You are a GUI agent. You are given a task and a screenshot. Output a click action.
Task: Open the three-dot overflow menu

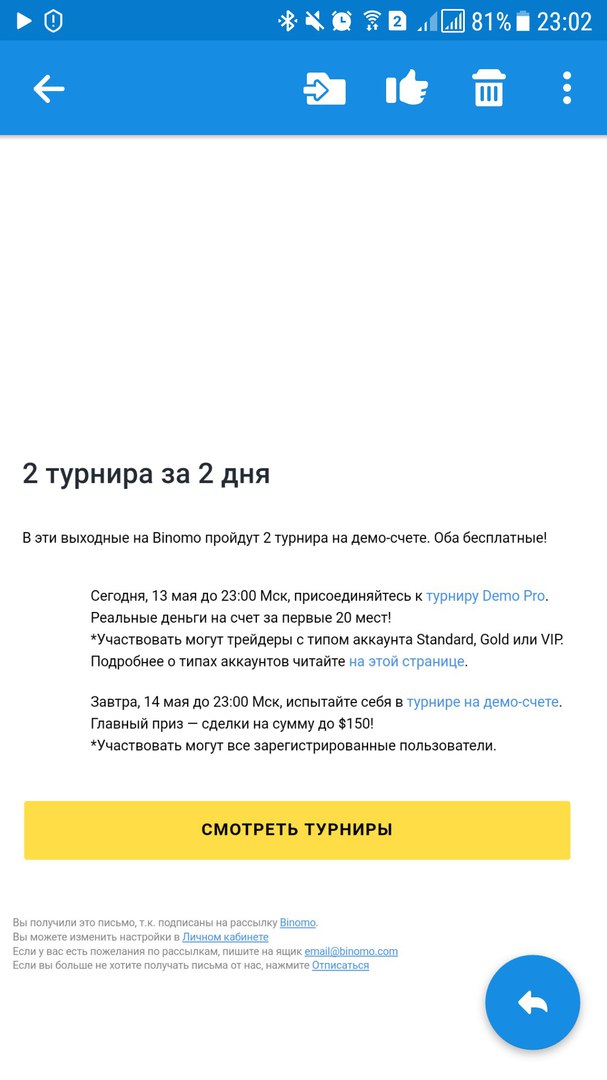pos(566,88)
